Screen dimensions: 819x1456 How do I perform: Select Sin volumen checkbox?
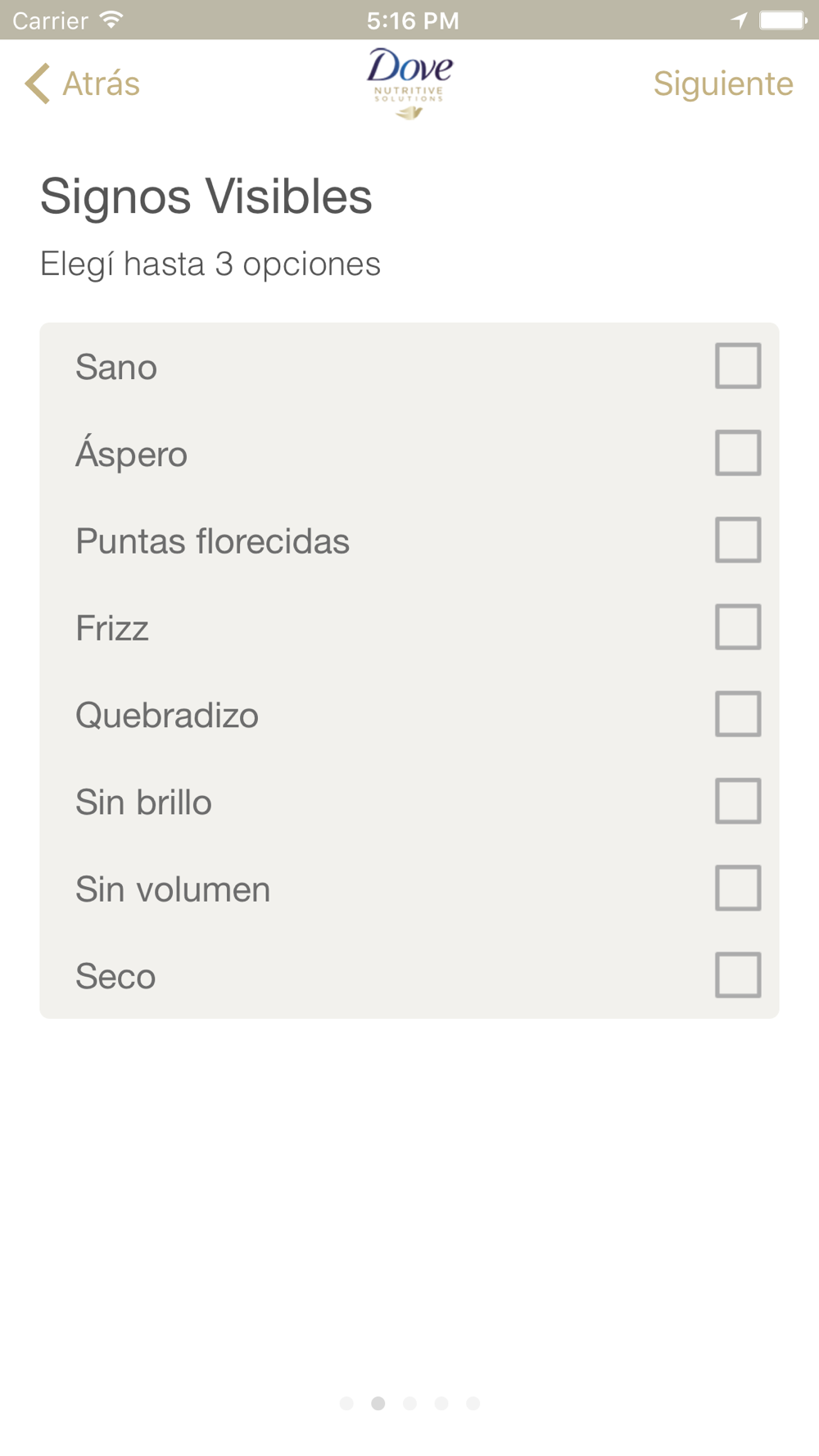tap(738, 889)
